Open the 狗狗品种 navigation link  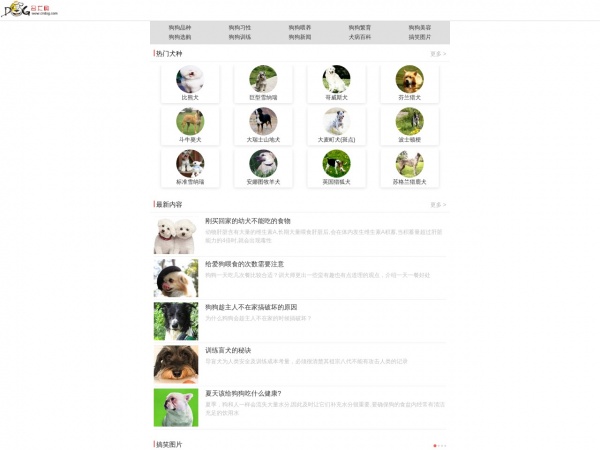click(180, 27)
